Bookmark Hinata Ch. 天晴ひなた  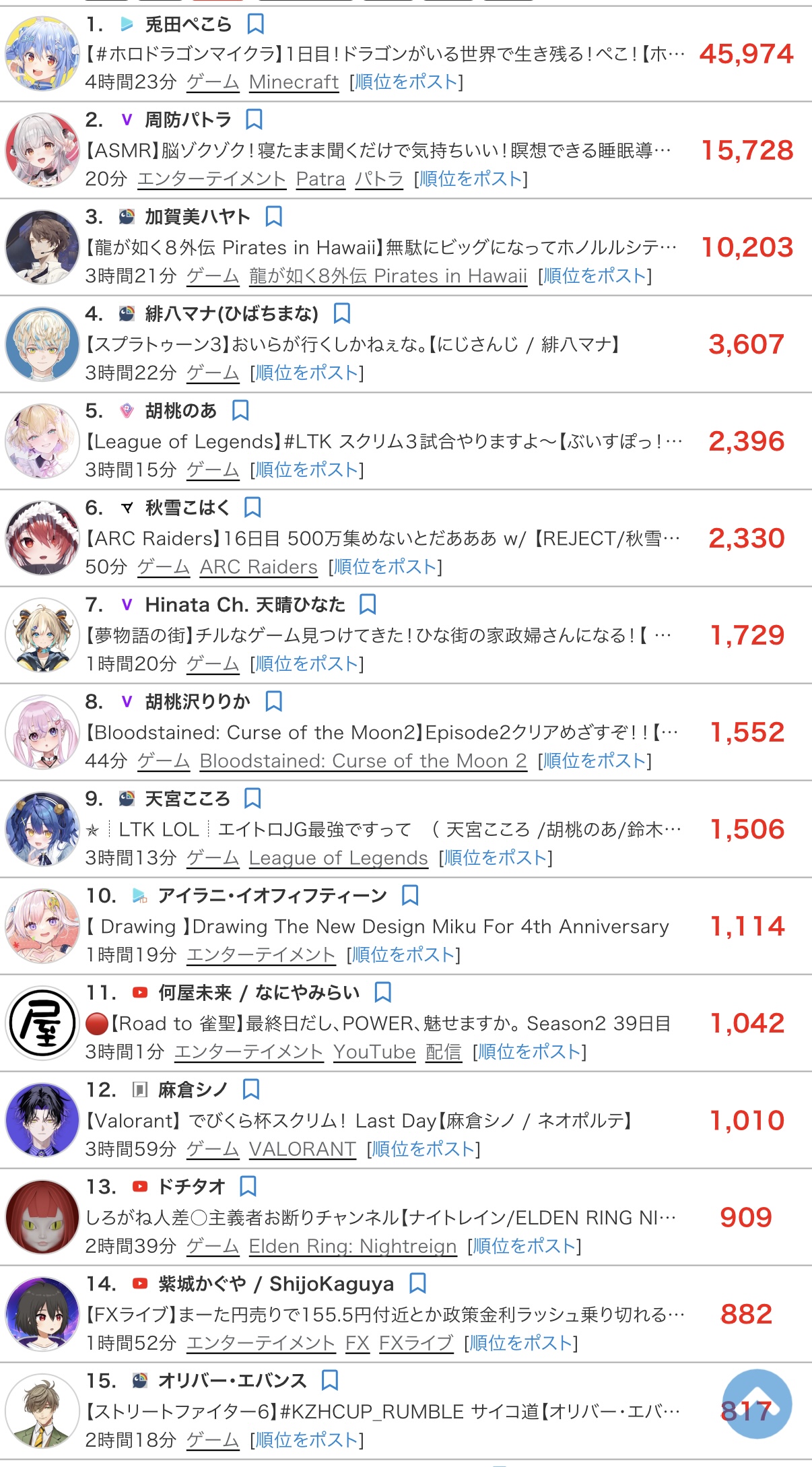click(368, 604)
